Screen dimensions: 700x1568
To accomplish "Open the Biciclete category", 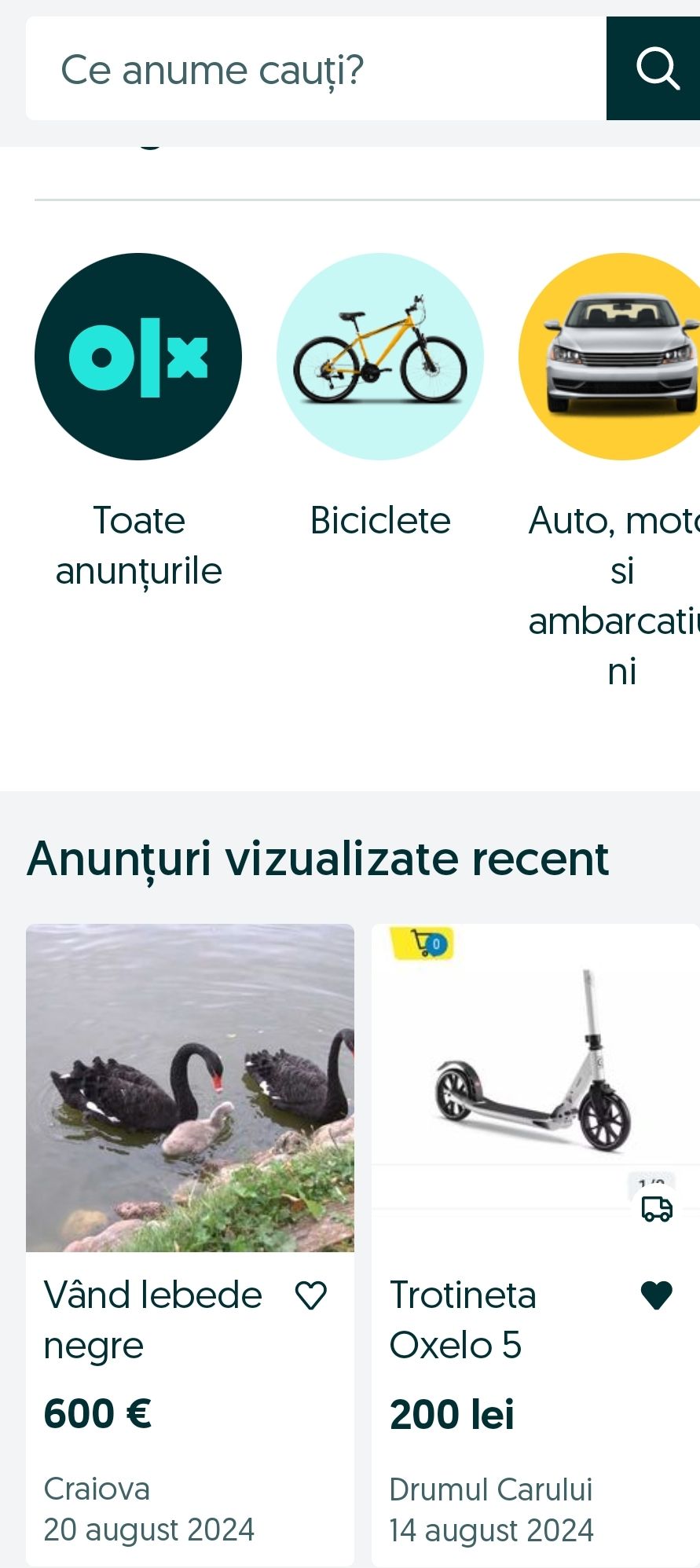I will (380, 357).
